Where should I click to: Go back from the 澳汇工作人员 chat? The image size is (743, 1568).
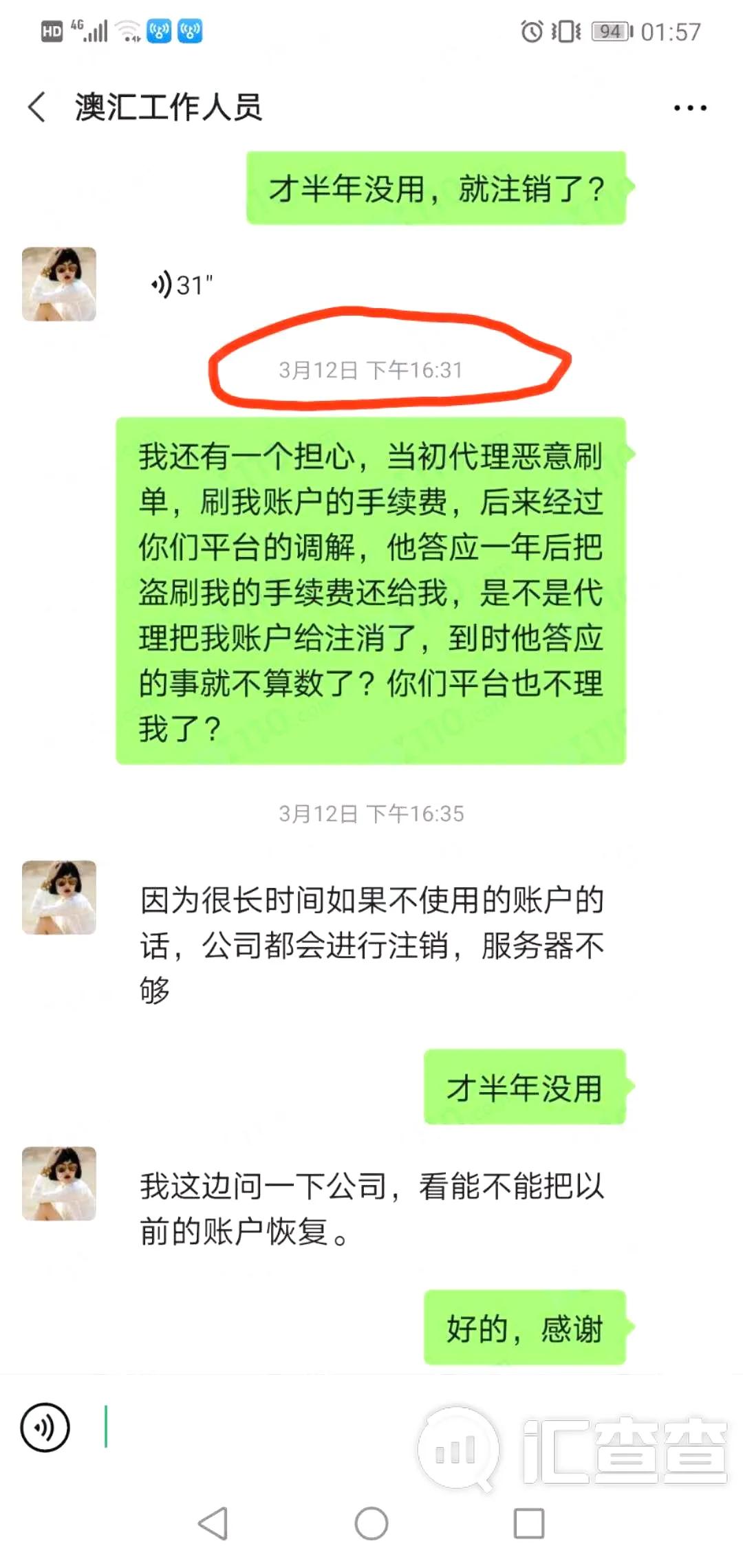coord(37,107)
